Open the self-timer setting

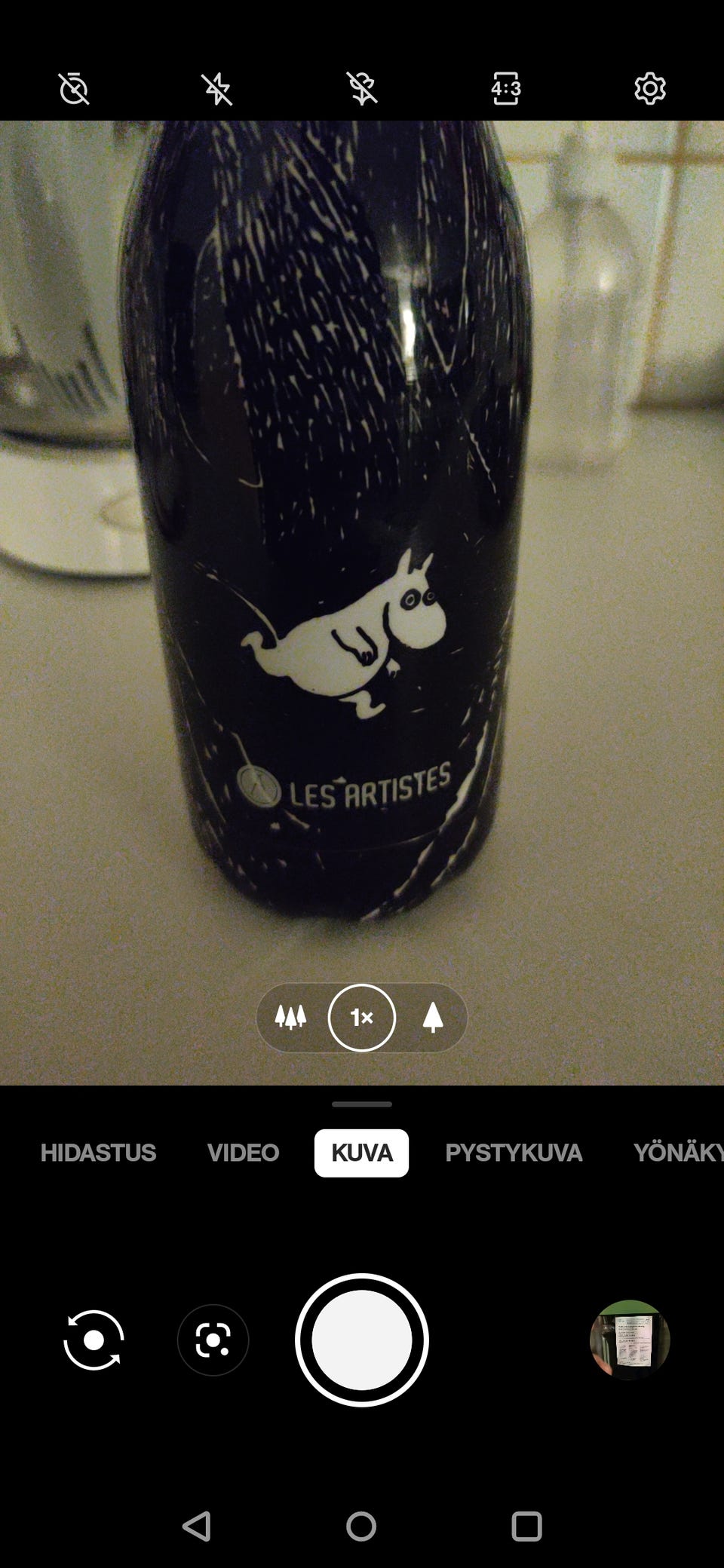[x=74, y=89]
